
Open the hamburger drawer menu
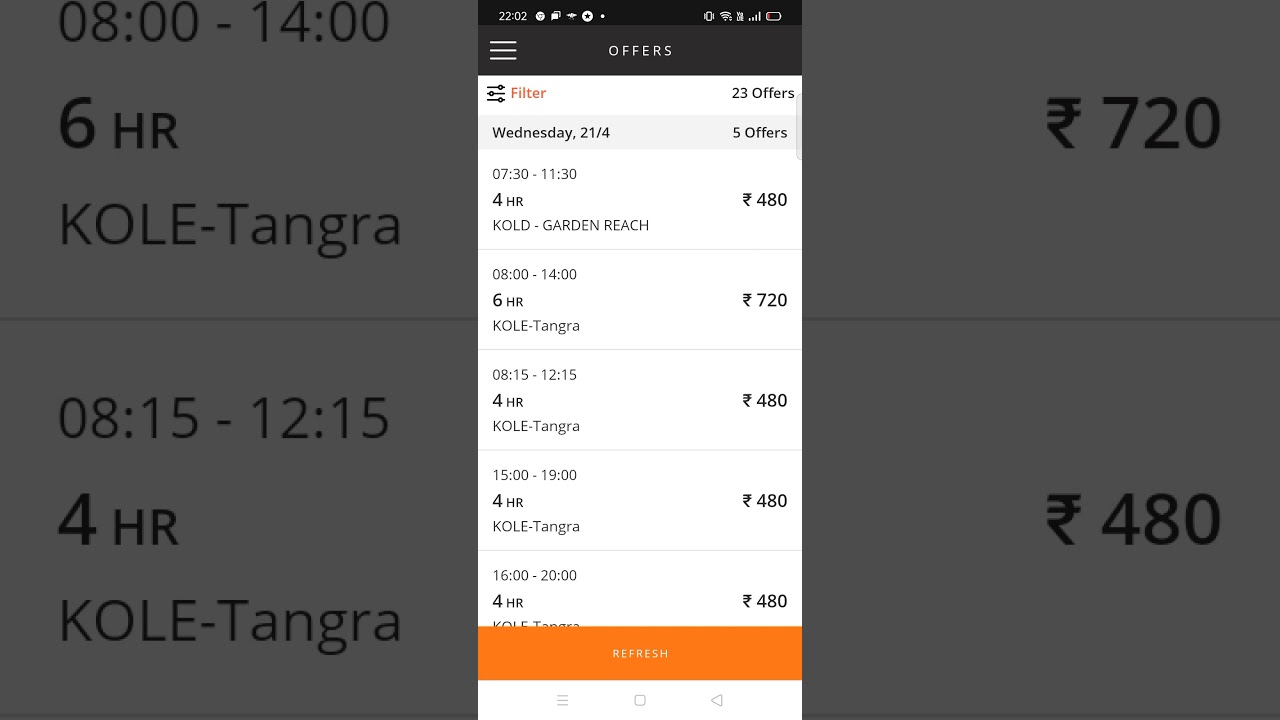[503, 51]
